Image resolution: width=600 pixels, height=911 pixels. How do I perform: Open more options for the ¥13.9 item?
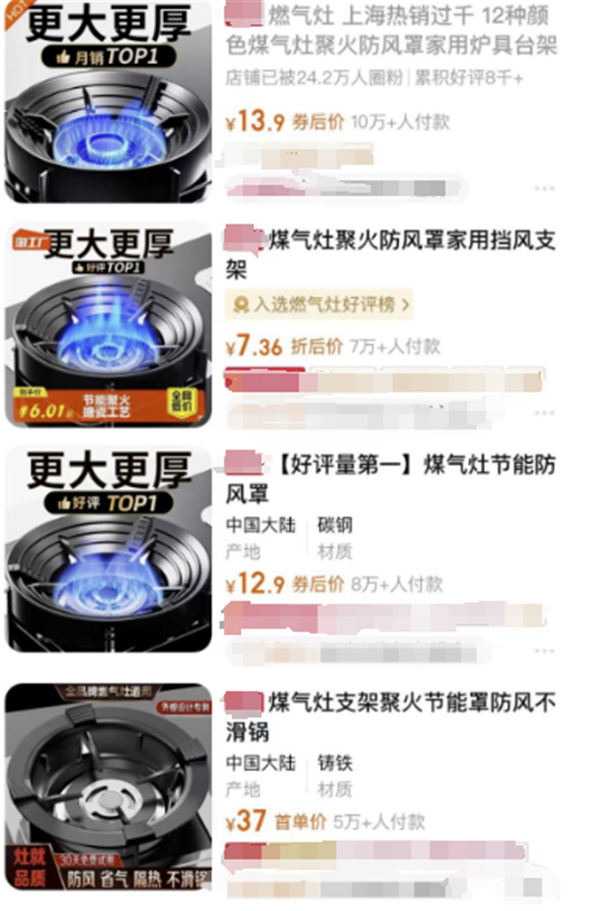coord(544,188)
